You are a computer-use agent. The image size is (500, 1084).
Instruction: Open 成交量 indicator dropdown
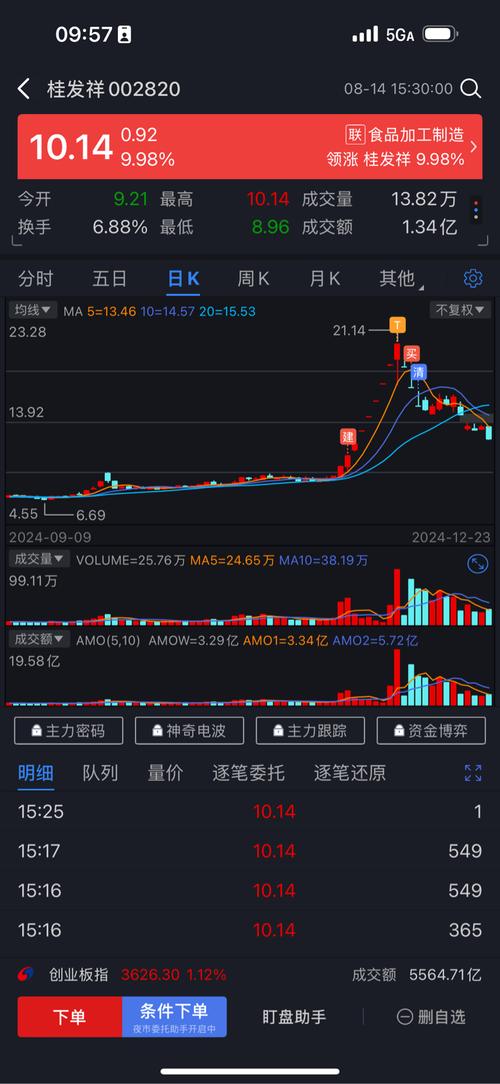click(39, 559)
